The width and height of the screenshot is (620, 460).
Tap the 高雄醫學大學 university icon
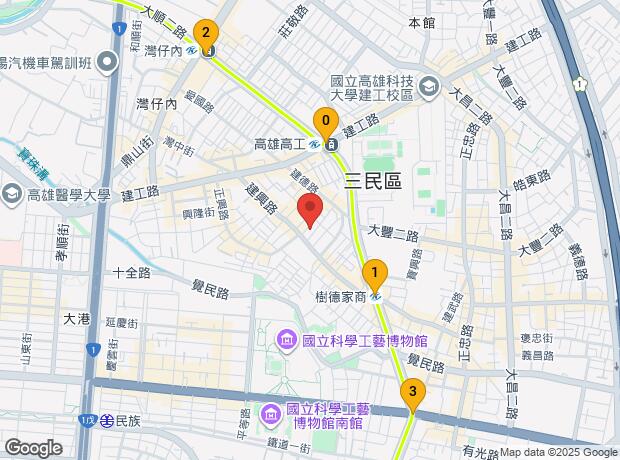pos(12,195)
